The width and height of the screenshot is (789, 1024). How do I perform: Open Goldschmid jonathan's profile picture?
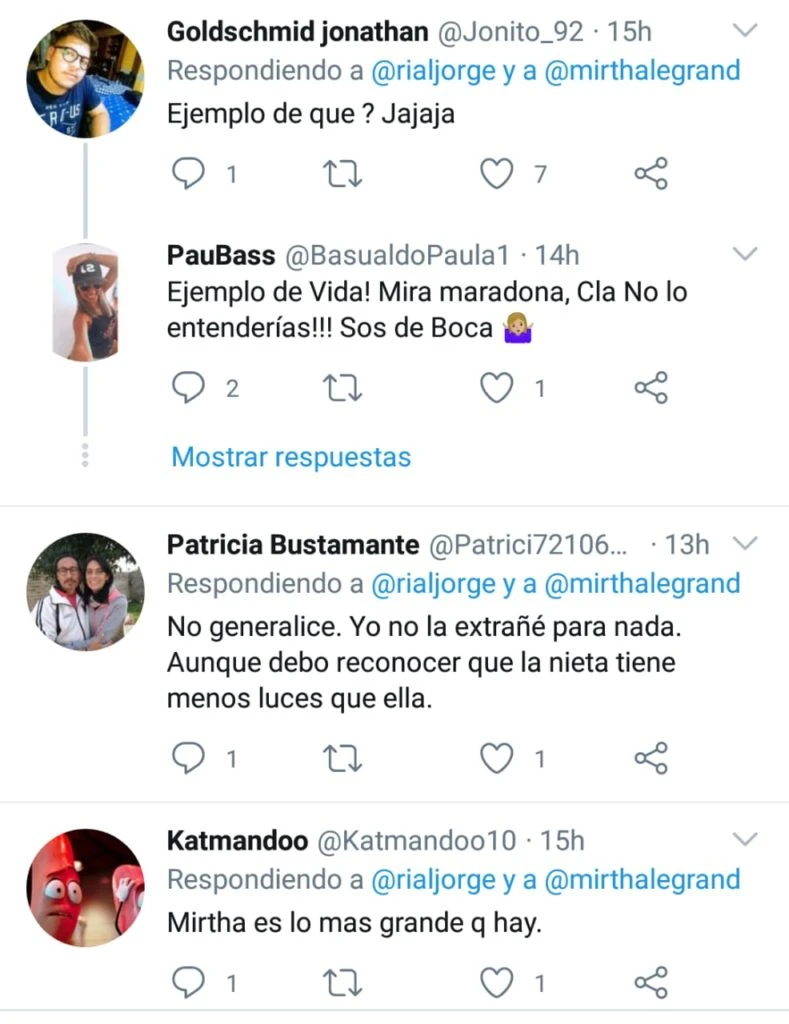pos(84,78)
